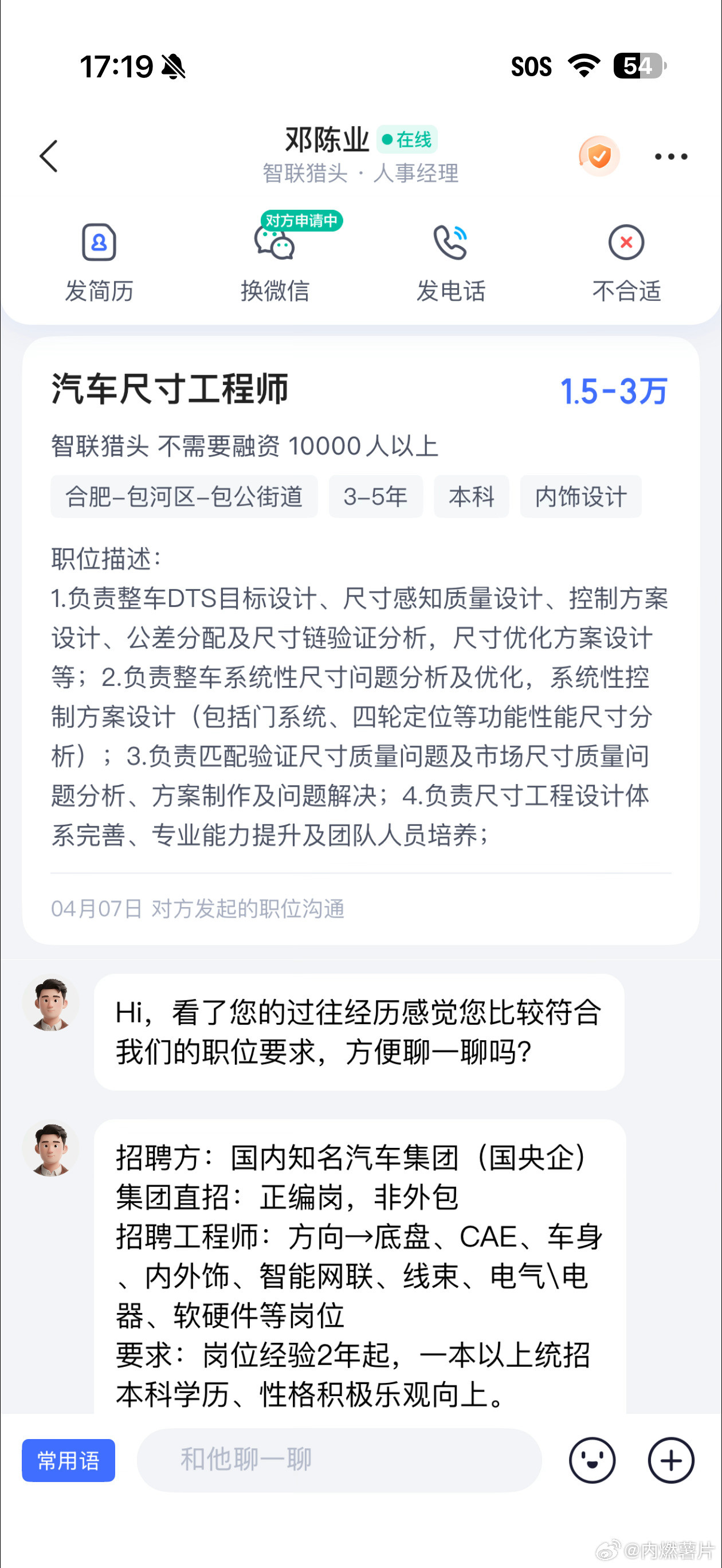Tap the 在线 online status indicator
Screen dimensions: 722x1568
click(x=407, y=139)
